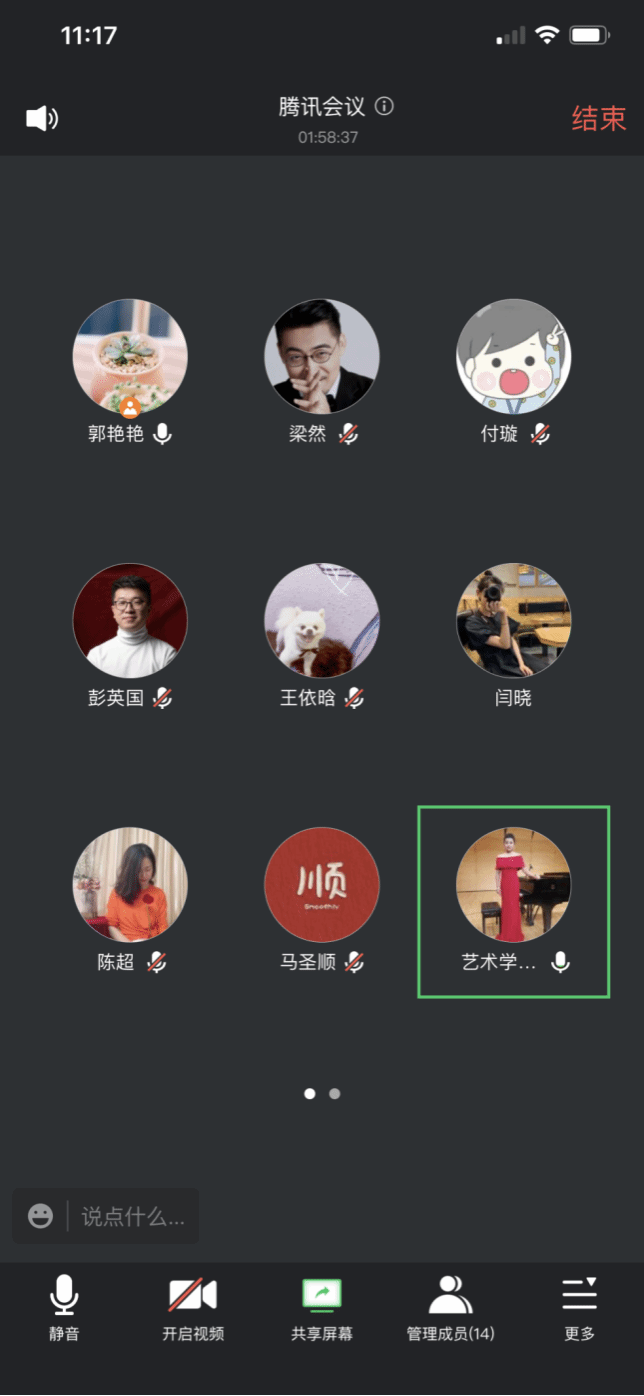644x1396 pixels.
Task: Go to the second participants page dot
Action: point(335,1094)
